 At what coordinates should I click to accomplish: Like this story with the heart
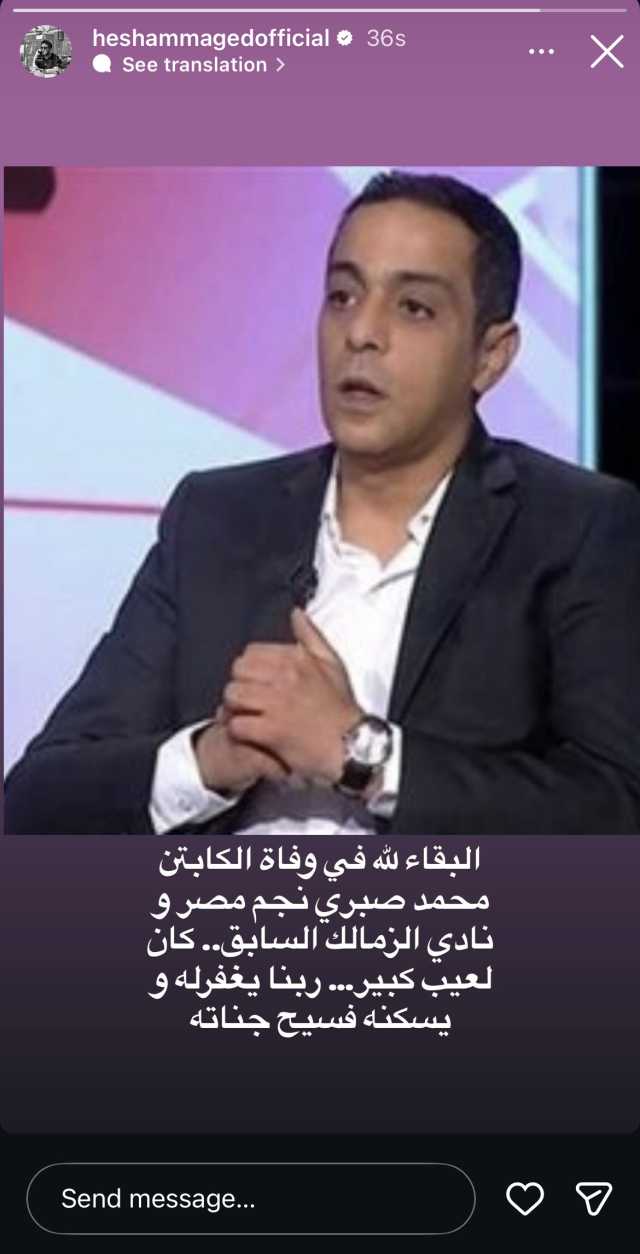(x=525, y=1198)
